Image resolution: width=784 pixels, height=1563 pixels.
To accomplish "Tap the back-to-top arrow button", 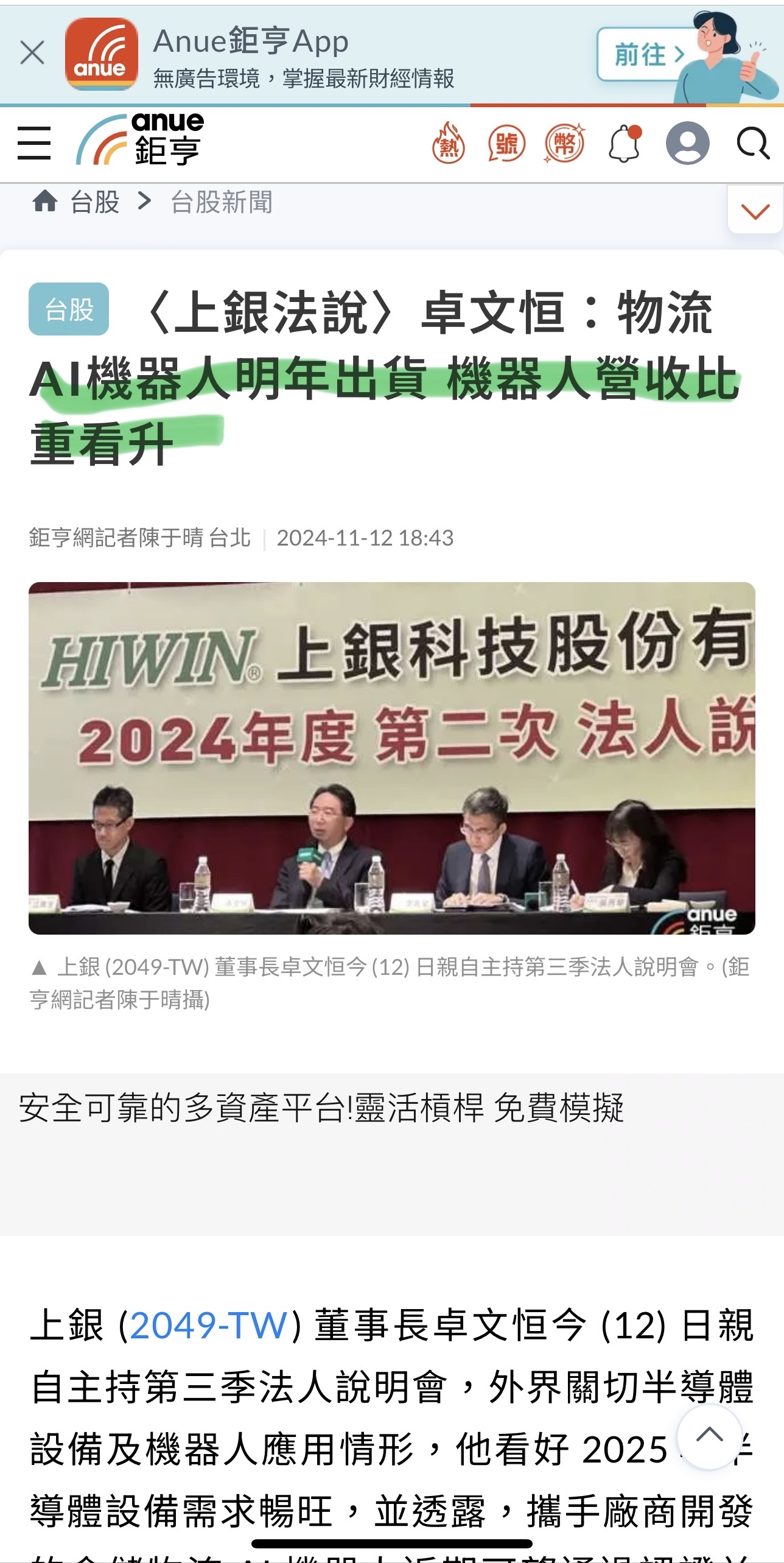I will tap(709, 1436).
